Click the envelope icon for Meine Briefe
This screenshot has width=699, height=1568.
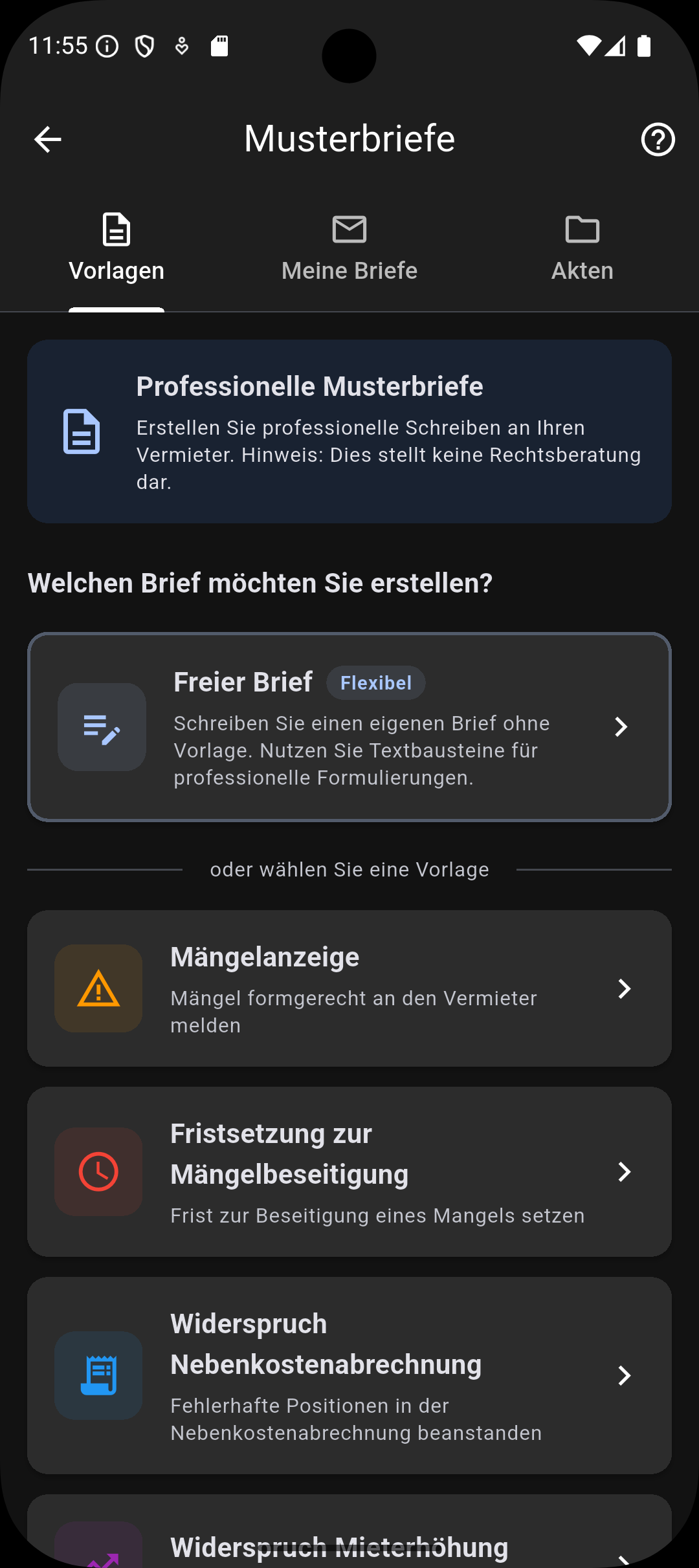point(349,229)
